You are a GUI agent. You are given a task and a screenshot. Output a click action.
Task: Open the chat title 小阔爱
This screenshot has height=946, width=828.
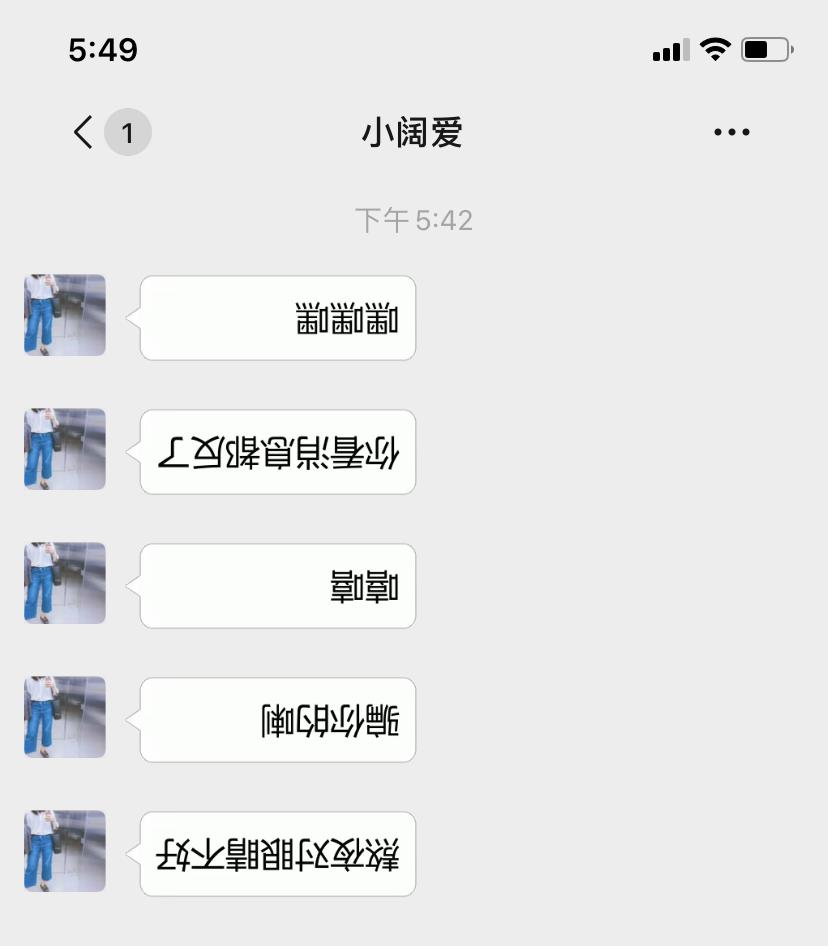(x=412, y=131)
